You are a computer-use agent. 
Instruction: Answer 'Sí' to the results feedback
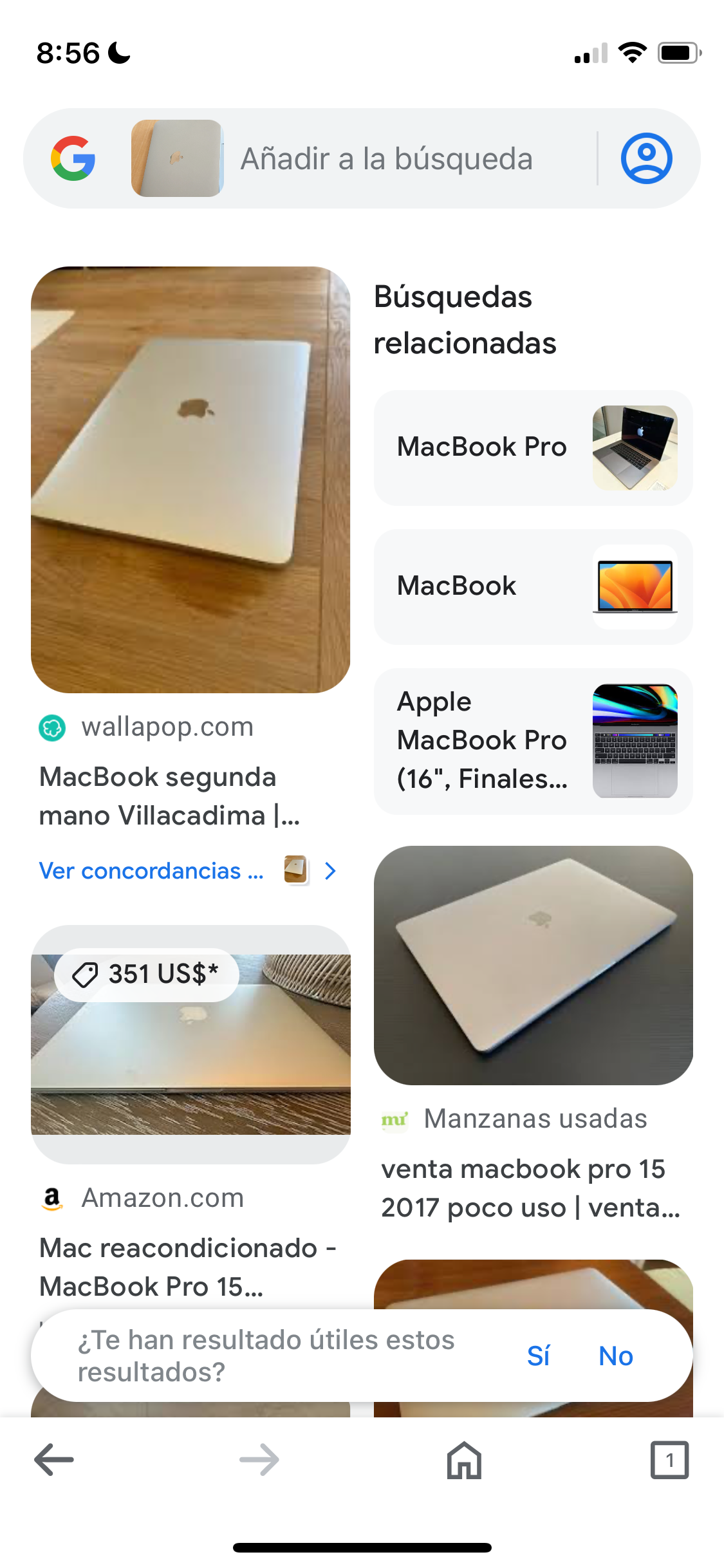(538, 1356)
